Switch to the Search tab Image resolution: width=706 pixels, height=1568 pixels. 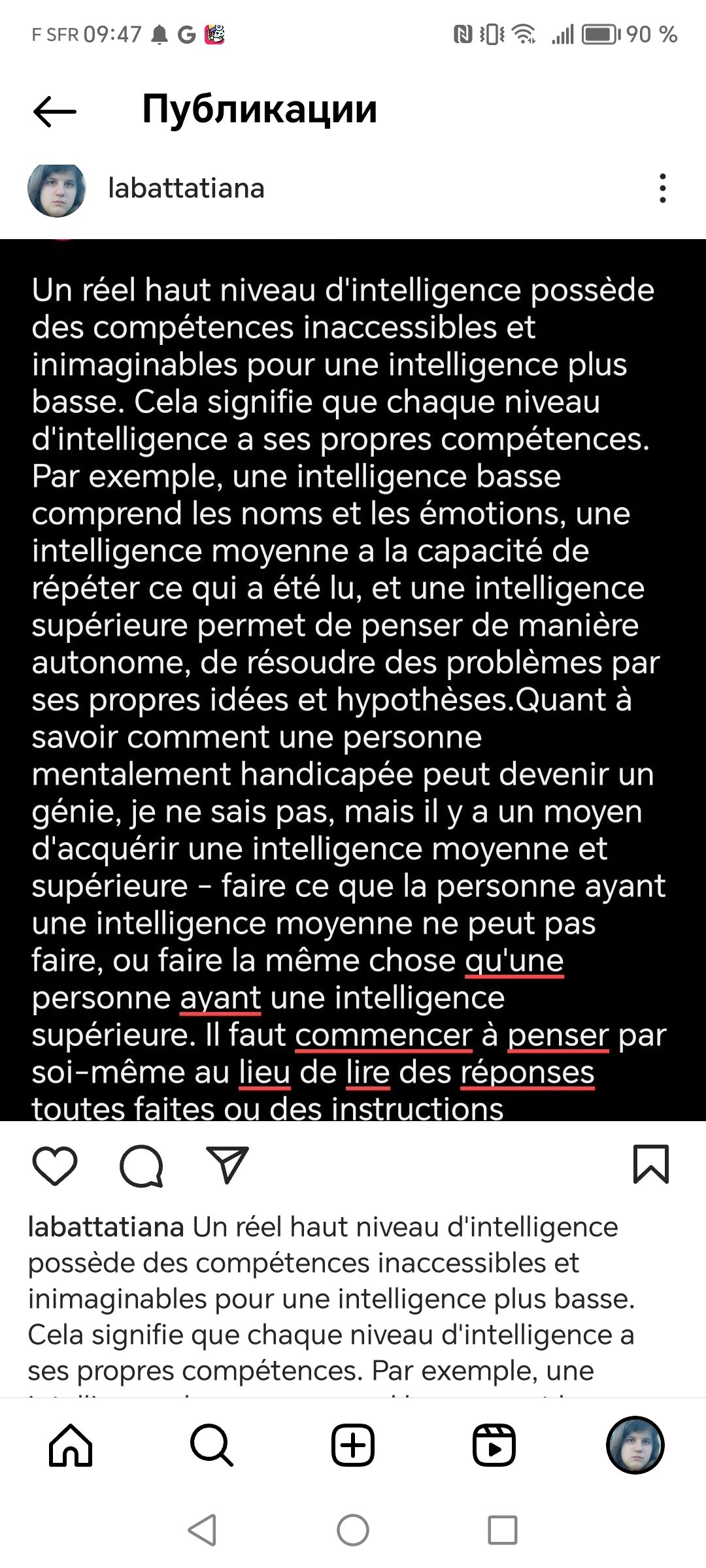(x=212, y=1445)
